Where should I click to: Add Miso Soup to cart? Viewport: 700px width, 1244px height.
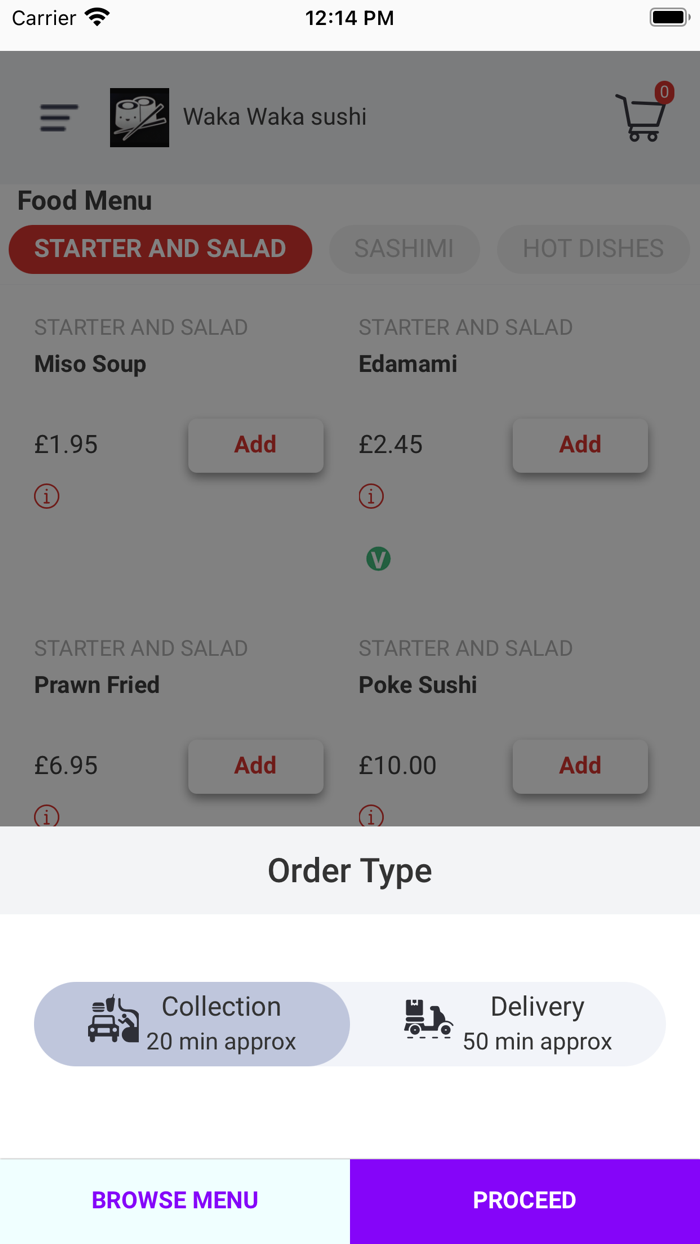coord(256,445)
